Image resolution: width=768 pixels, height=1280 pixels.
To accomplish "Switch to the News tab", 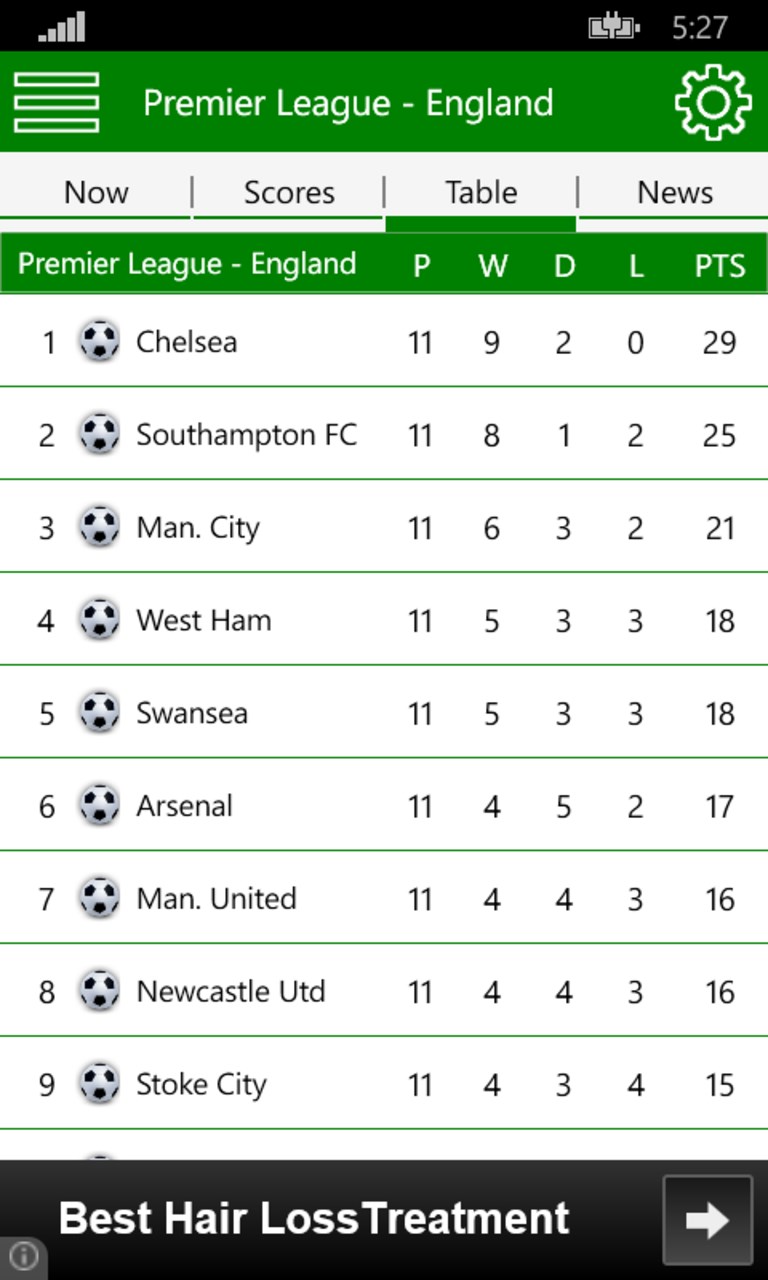I will pyautogui.click(x=675, y=192).
